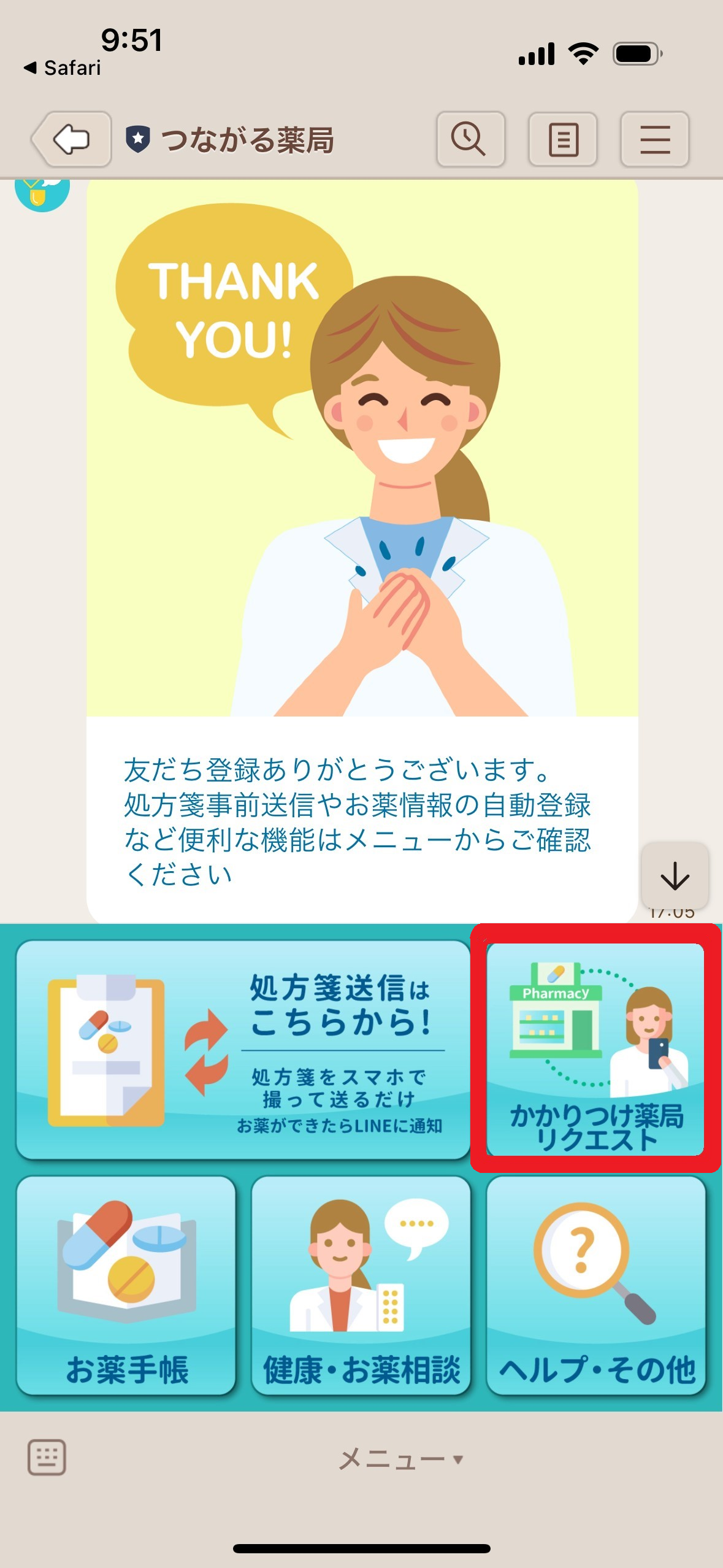Screen dimensions: 723x1568
Task: Jump to the latest message with the down arrow
Action: [x=675, y=875]
